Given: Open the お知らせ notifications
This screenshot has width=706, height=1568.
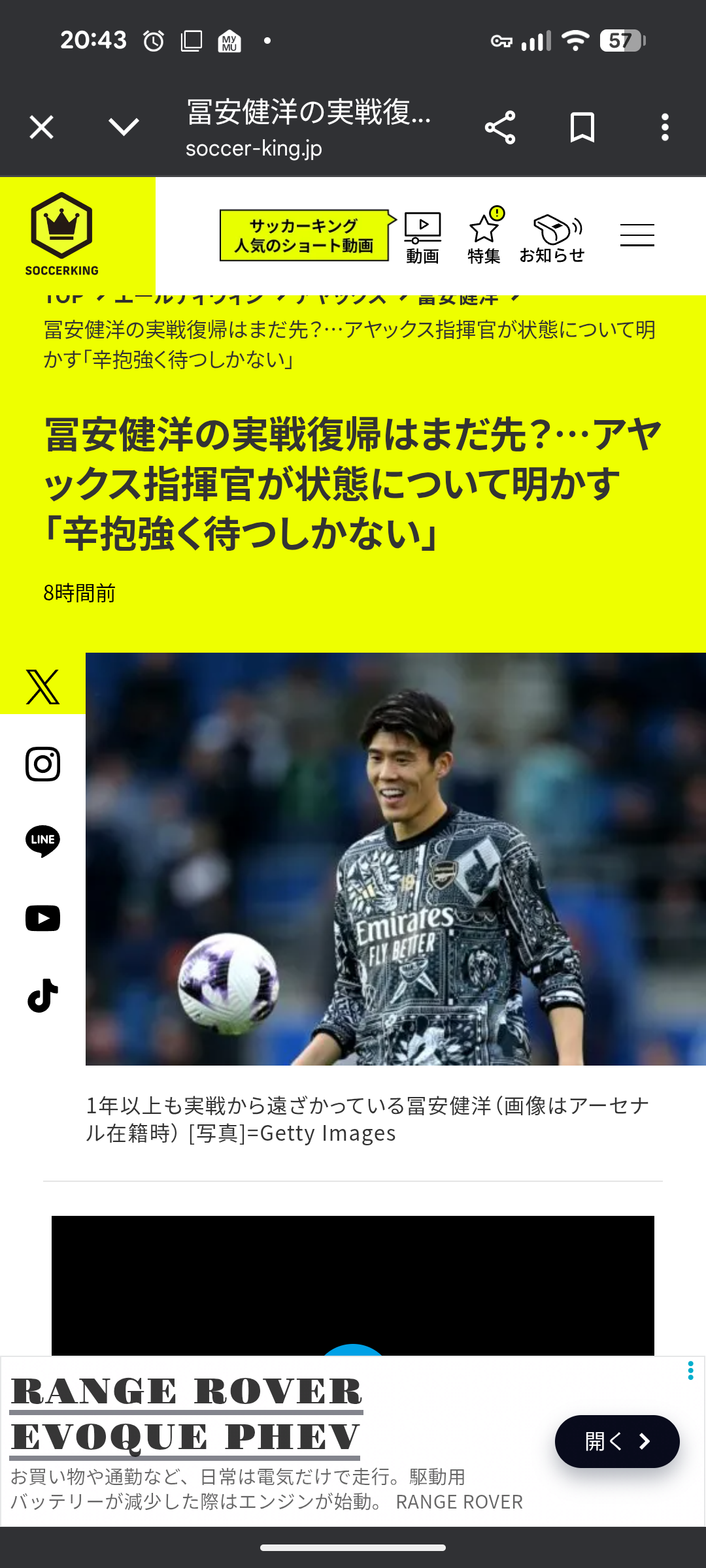Looking at the screenshot, I should pos(552,237).
